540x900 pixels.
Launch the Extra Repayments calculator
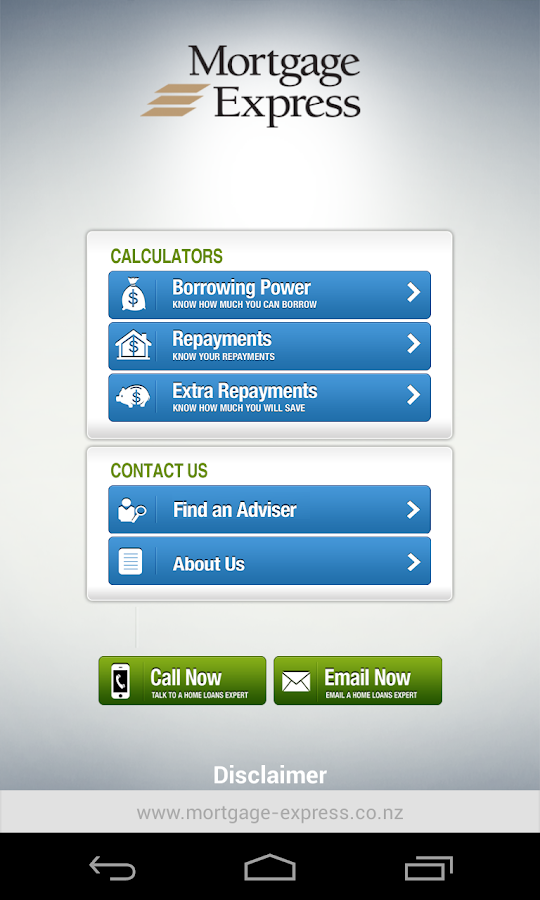[x=269, y=397]
